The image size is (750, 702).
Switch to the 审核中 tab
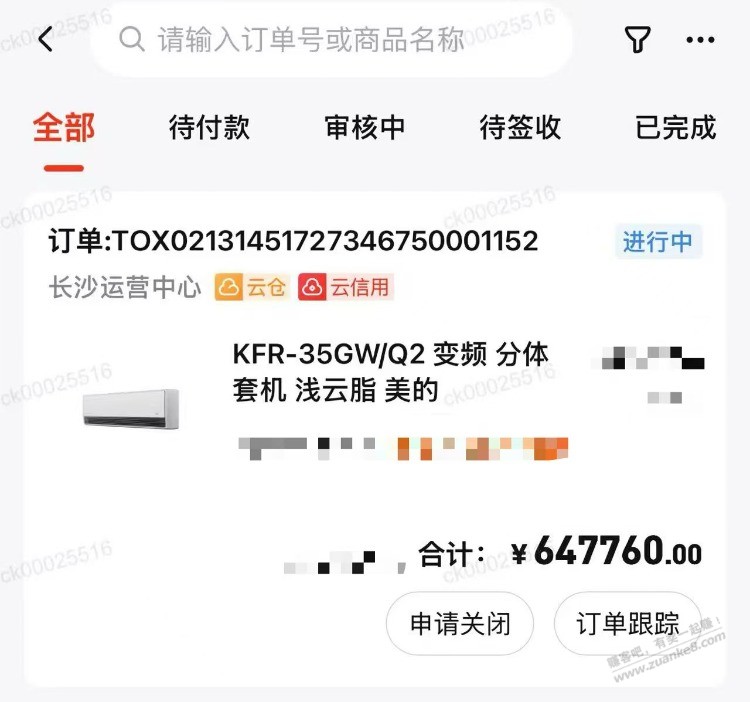[x=365, y=128]
